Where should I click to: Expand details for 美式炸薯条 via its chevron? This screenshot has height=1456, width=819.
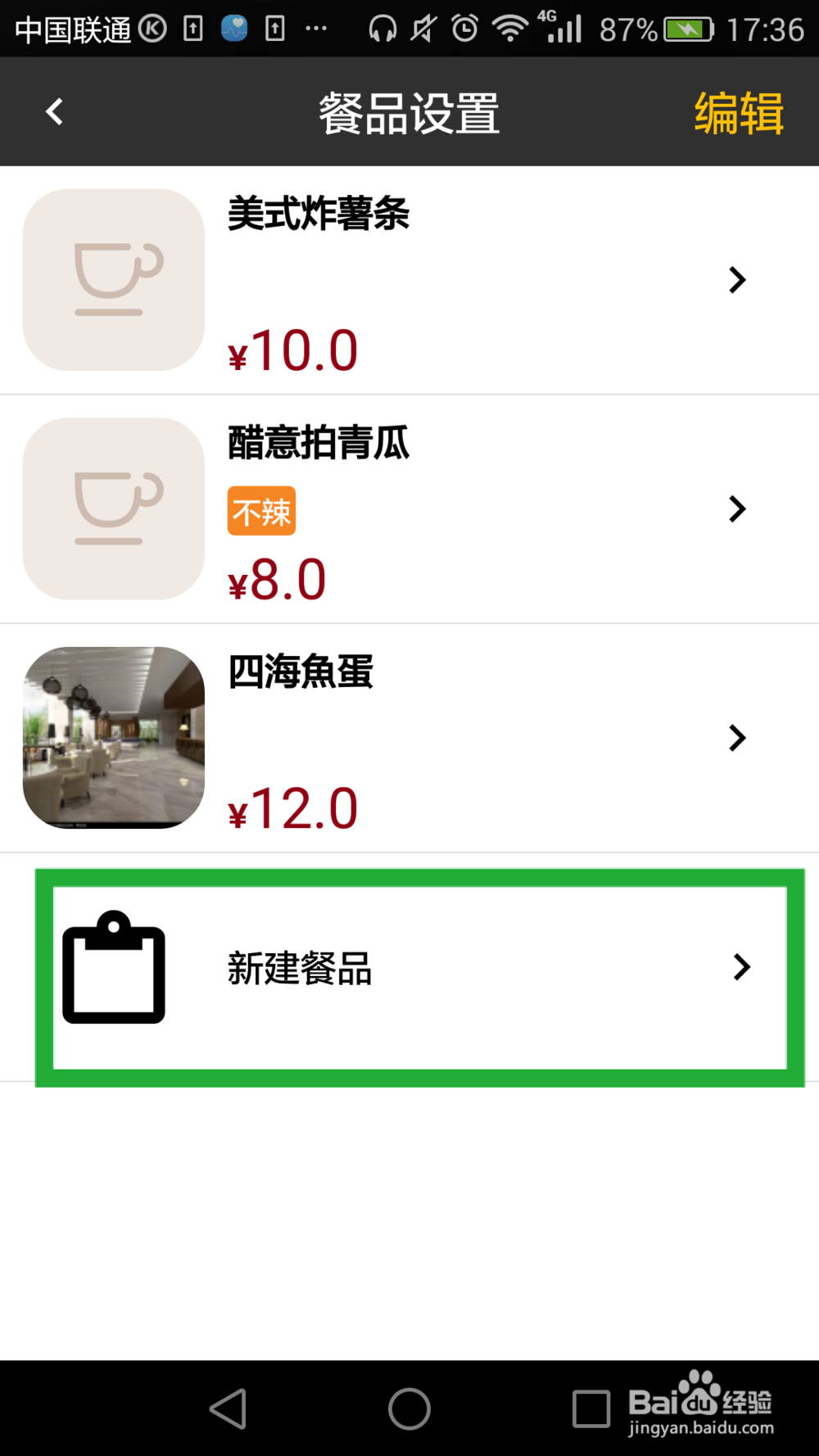point(735,279)
